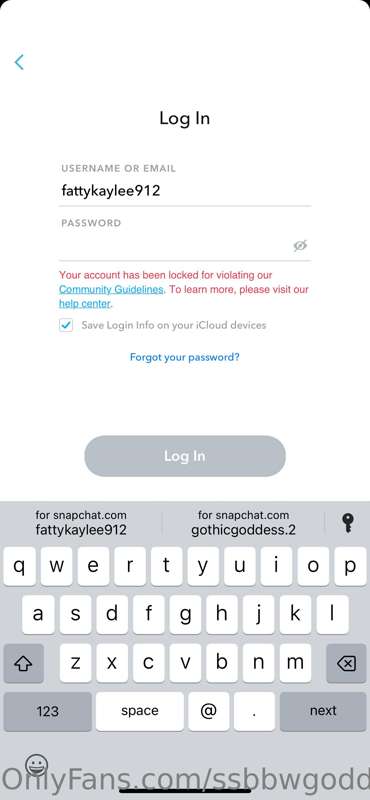Tap the gray Log In button
The image size is (370, 800).
coord(185,456)
